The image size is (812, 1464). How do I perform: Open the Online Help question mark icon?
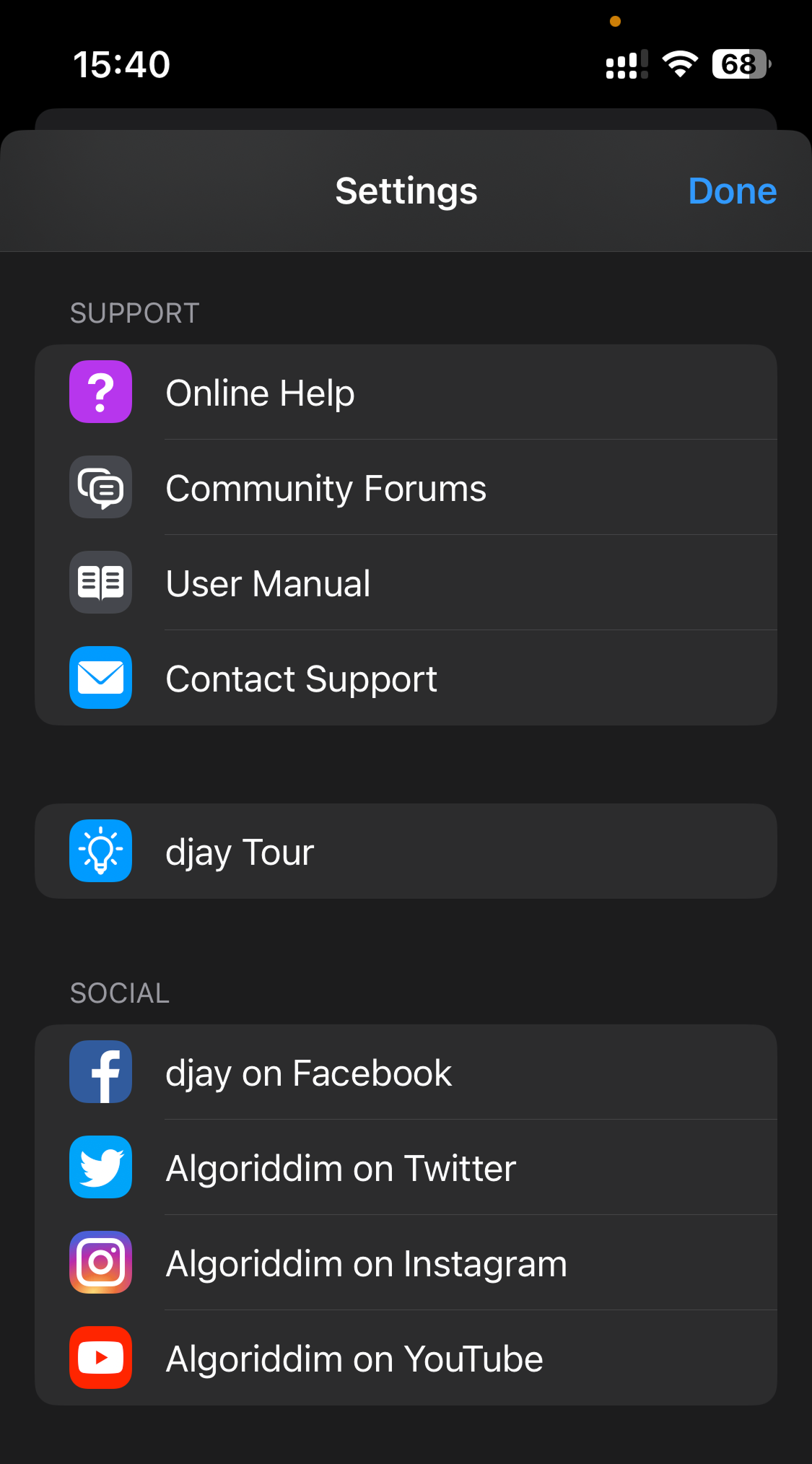tap(100, 392)
